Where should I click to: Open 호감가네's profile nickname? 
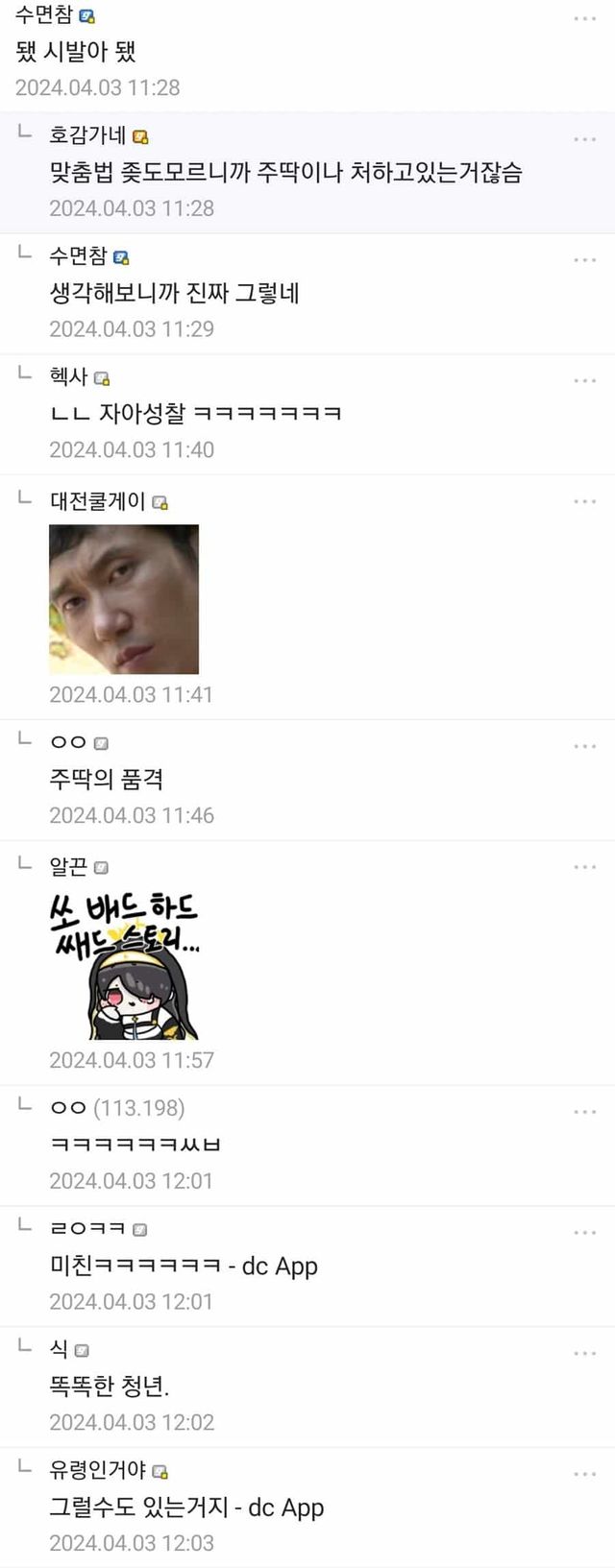click(87, 135)
